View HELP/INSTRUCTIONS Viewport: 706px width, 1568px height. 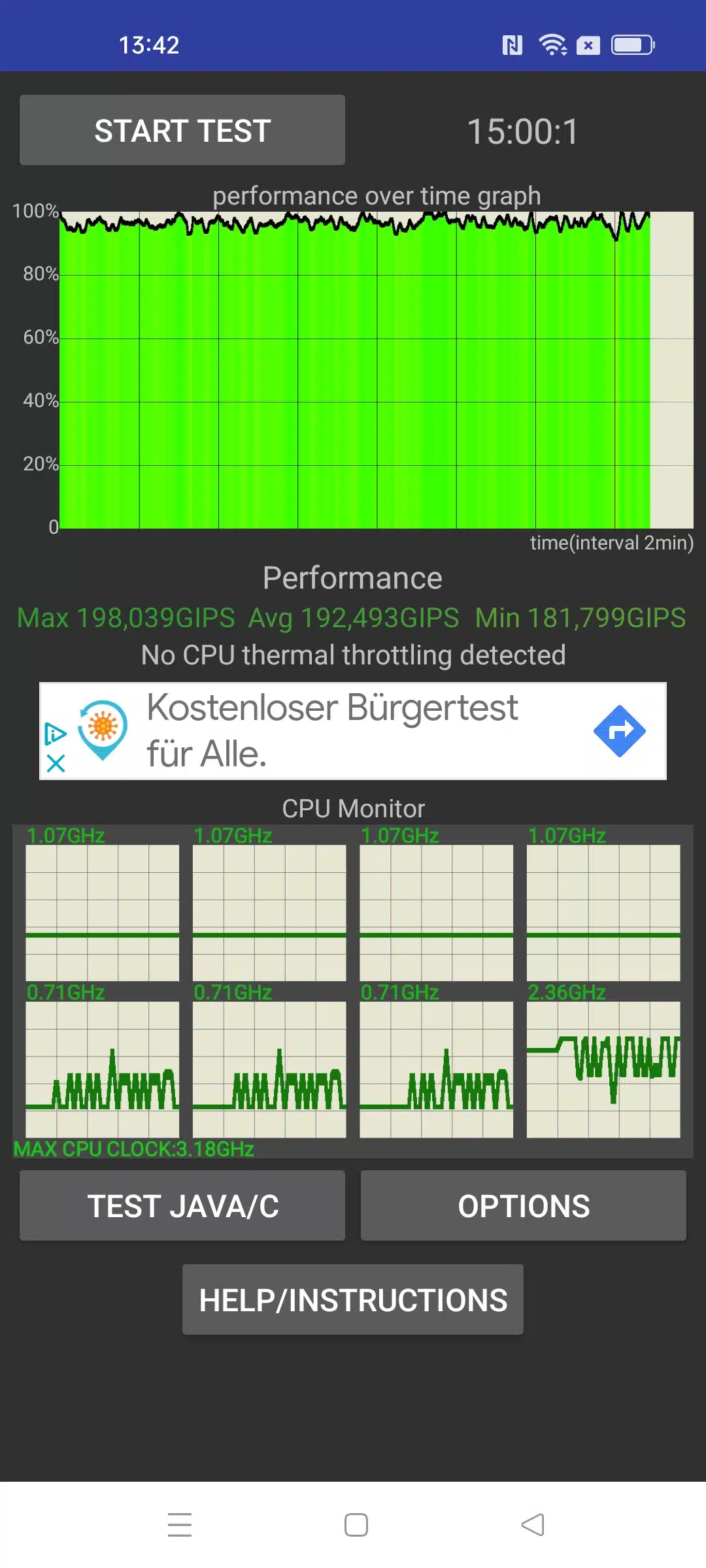[x=353, y=1299]
